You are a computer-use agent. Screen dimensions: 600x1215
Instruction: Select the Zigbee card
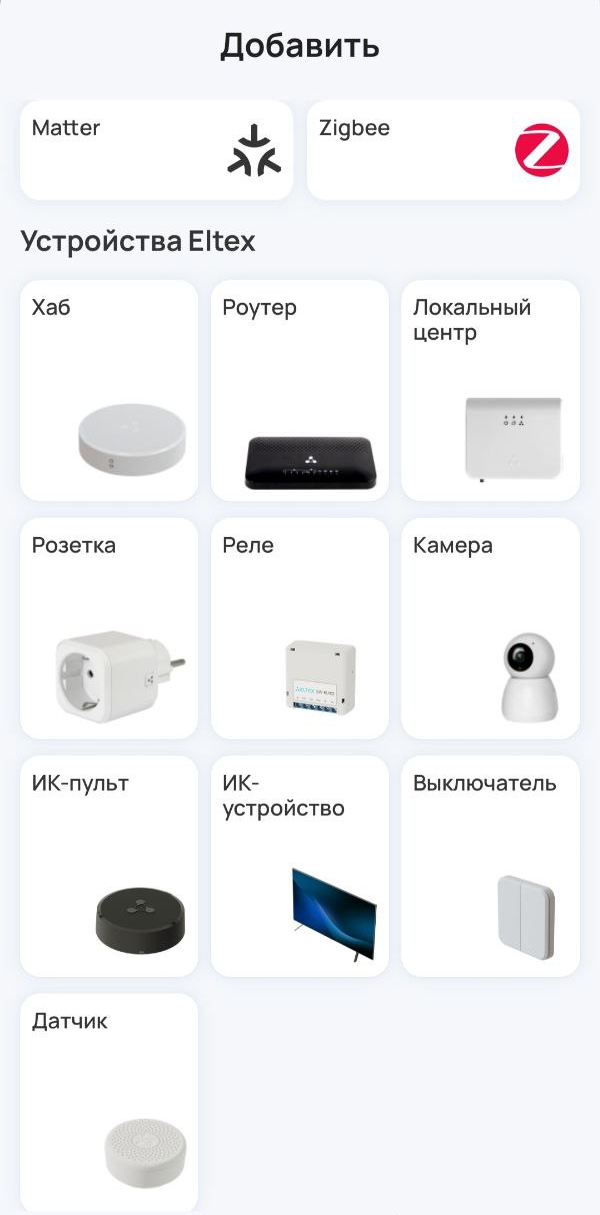443,150
